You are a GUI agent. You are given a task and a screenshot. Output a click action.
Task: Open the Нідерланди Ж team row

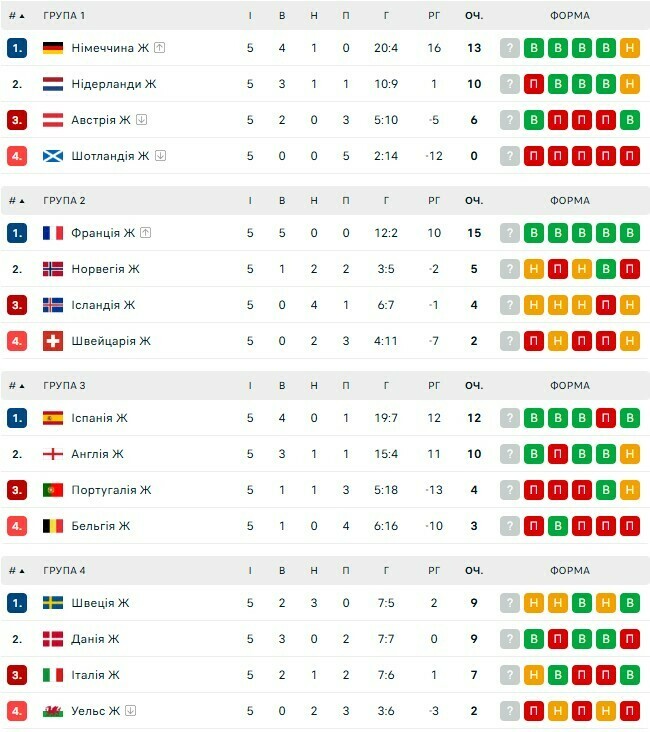tap(113, 84)
